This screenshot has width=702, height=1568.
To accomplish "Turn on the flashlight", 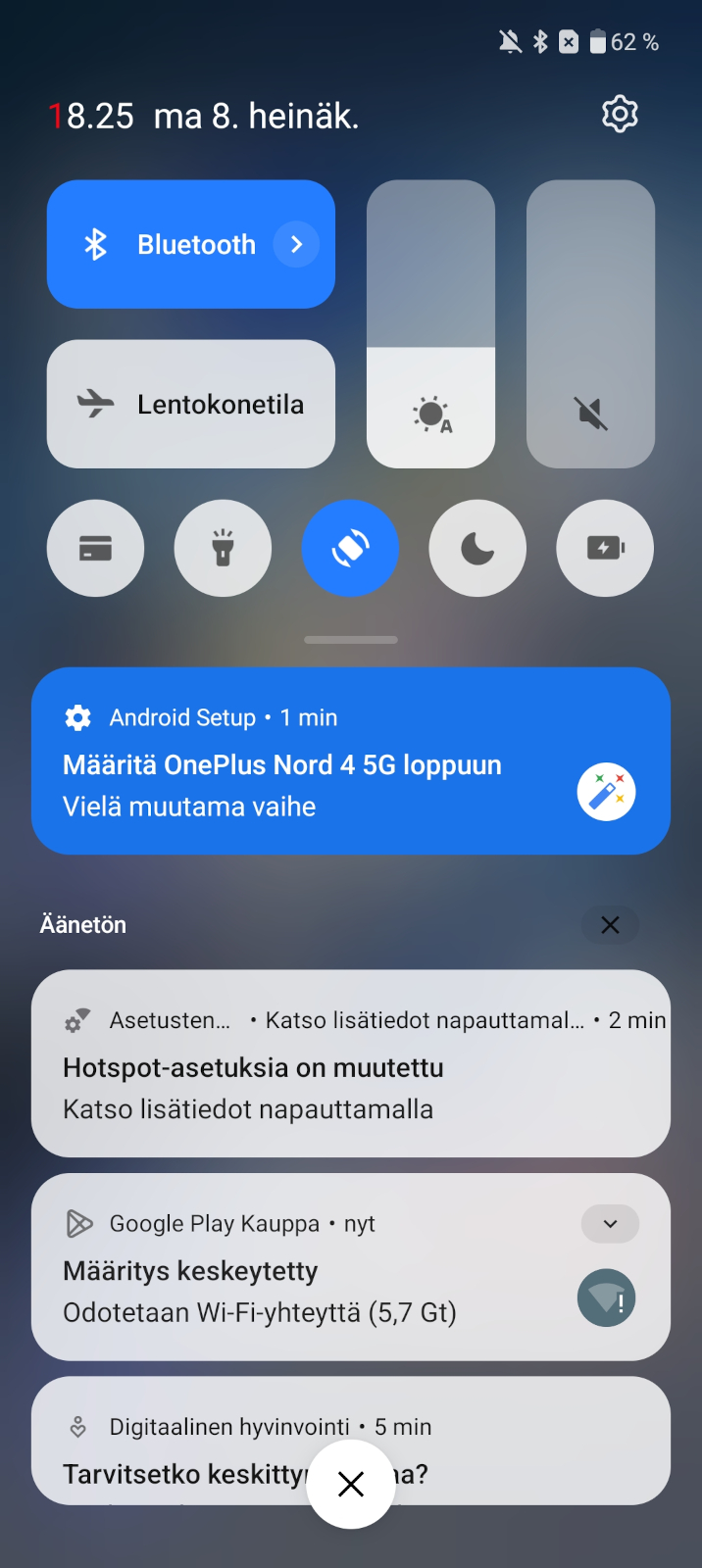I will 223,549.
